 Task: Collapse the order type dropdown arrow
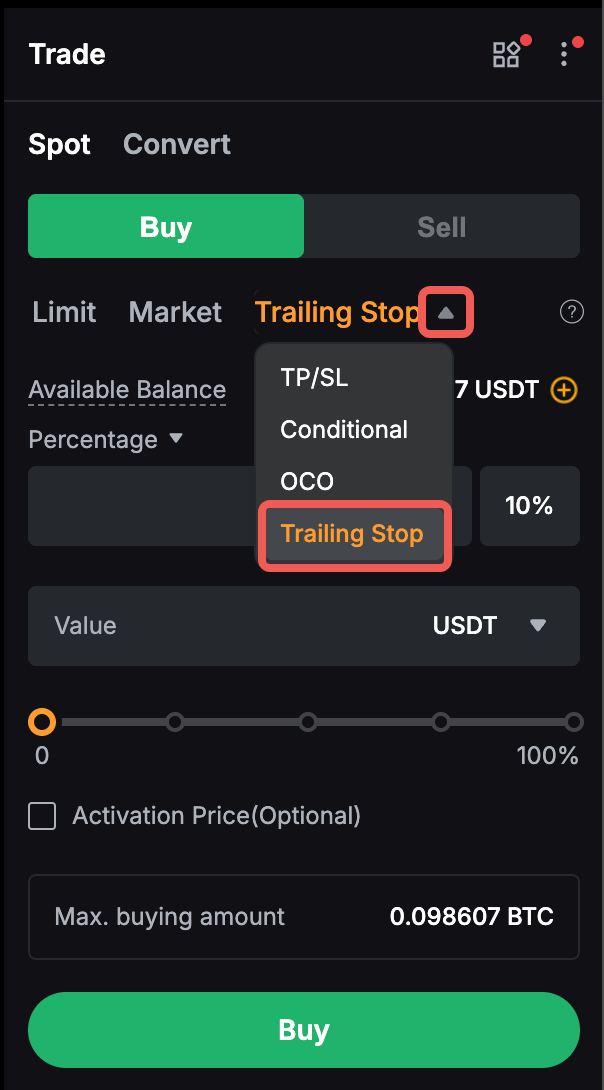click(446, 313)
